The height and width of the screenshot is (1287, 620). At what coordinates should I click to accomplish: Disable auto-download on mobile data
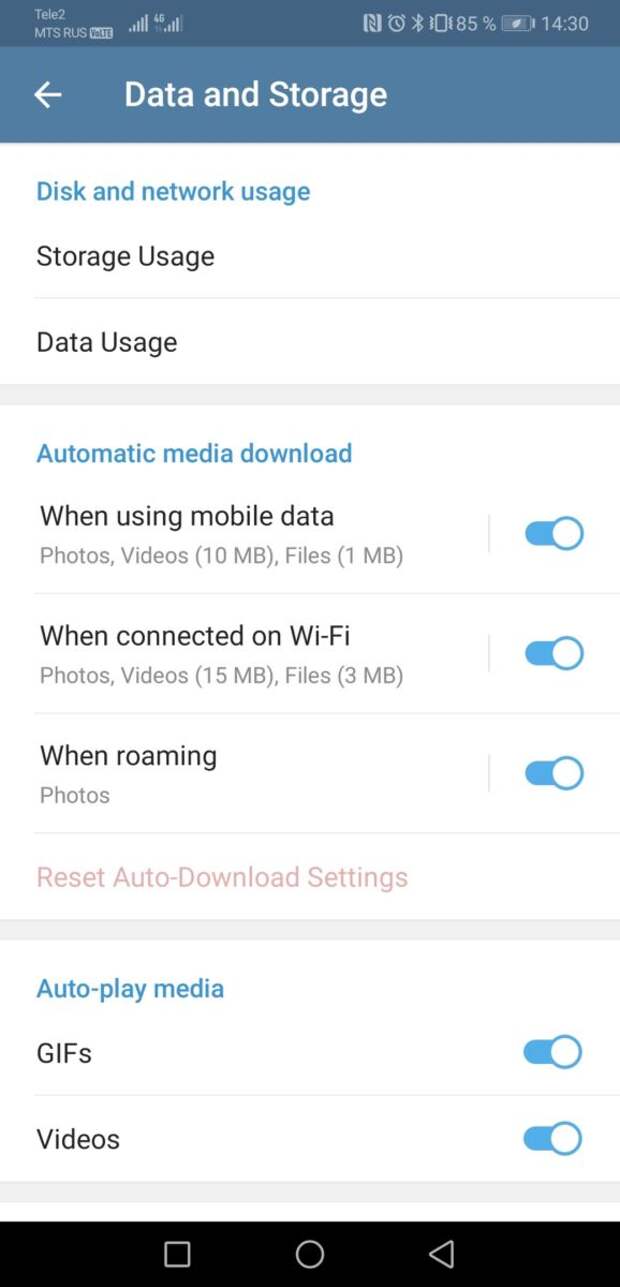pyautogui.click(x=554, y=534)
